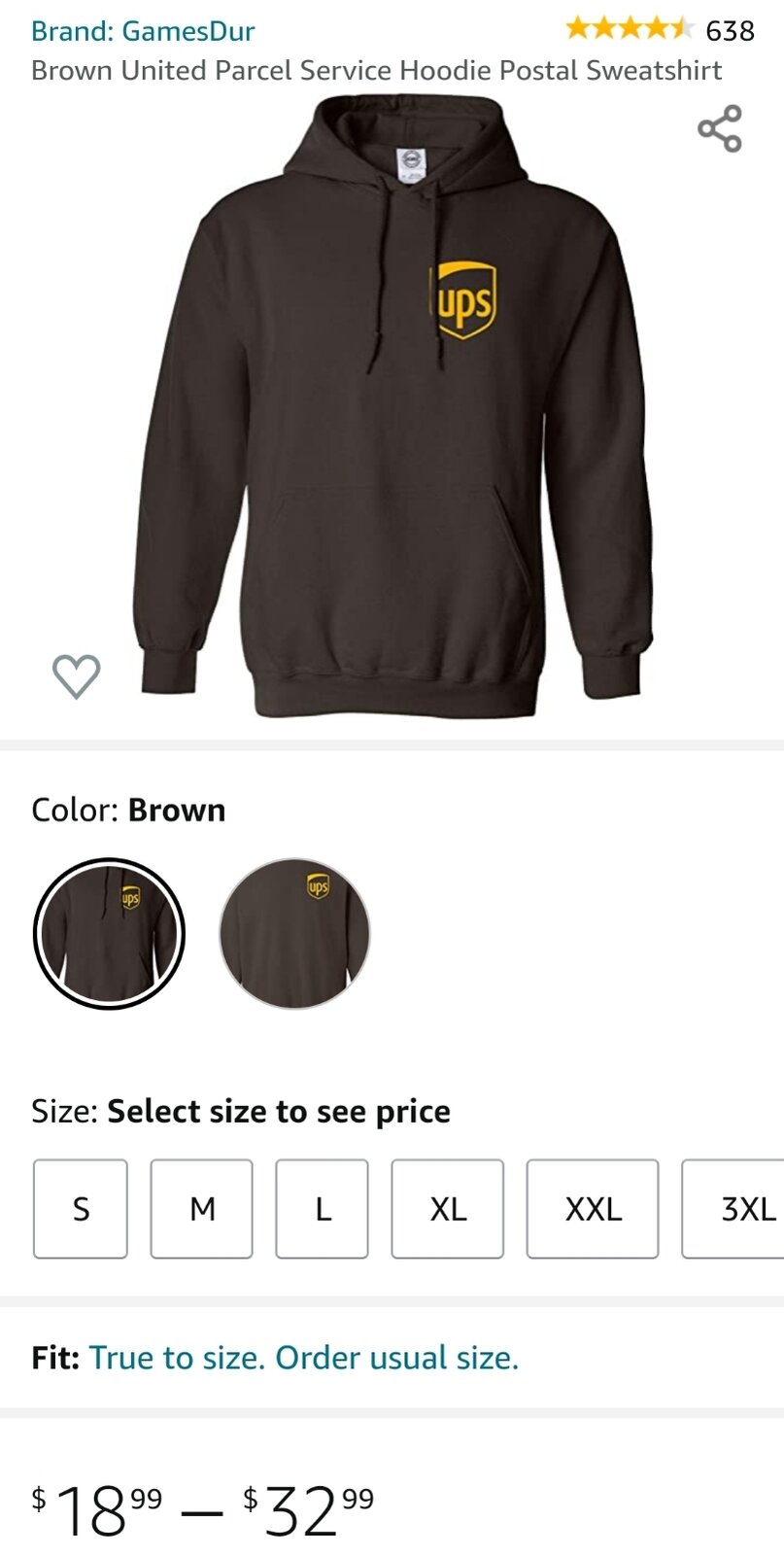The image size is (784, 1555).
Task: Add hoodie to wish list heart
Action: 76,676
